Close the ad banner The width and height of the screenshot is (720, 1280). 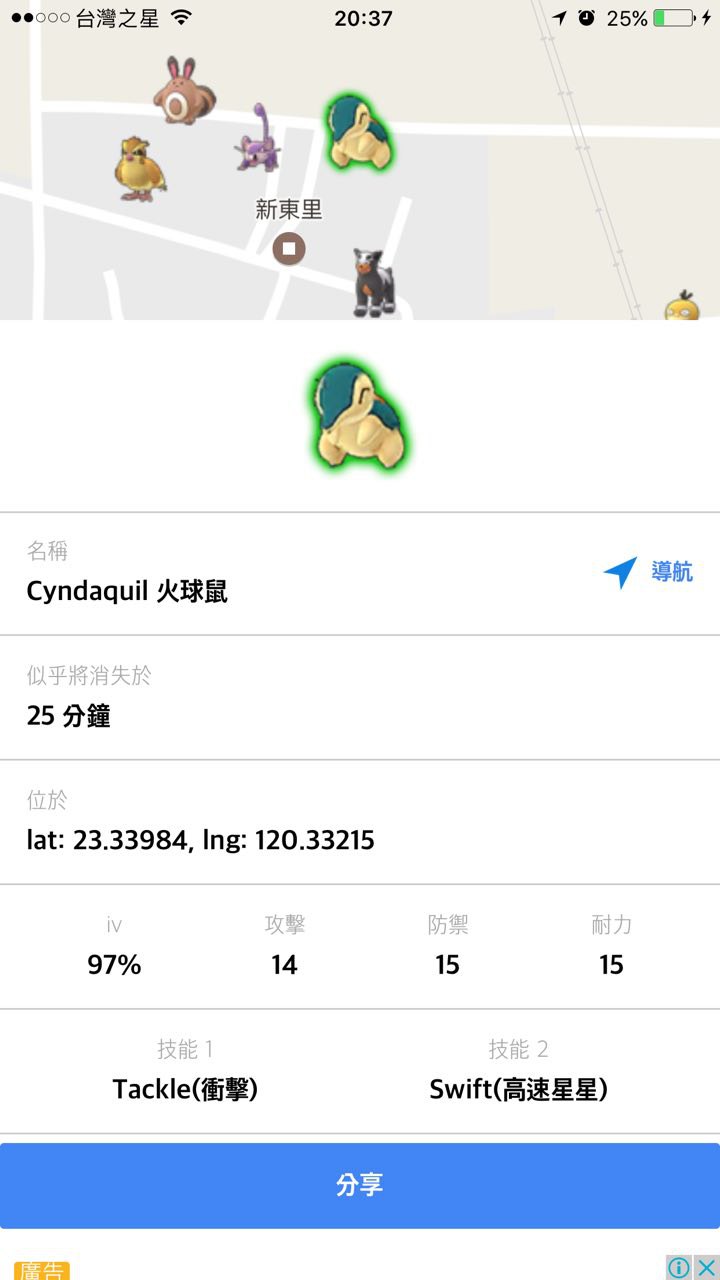(x=706, y=1267)
